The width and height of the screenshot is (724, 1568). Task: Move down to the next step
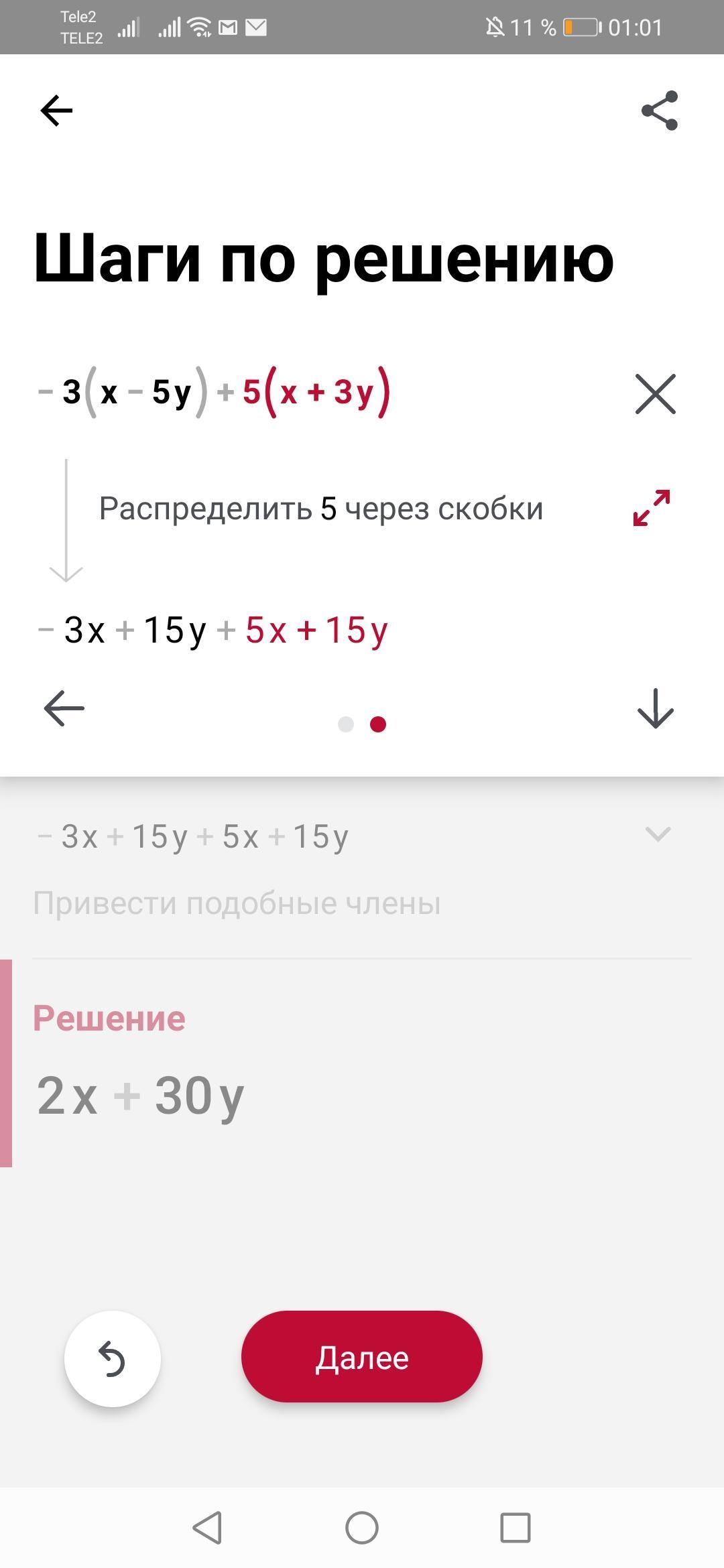coord(655,708)
